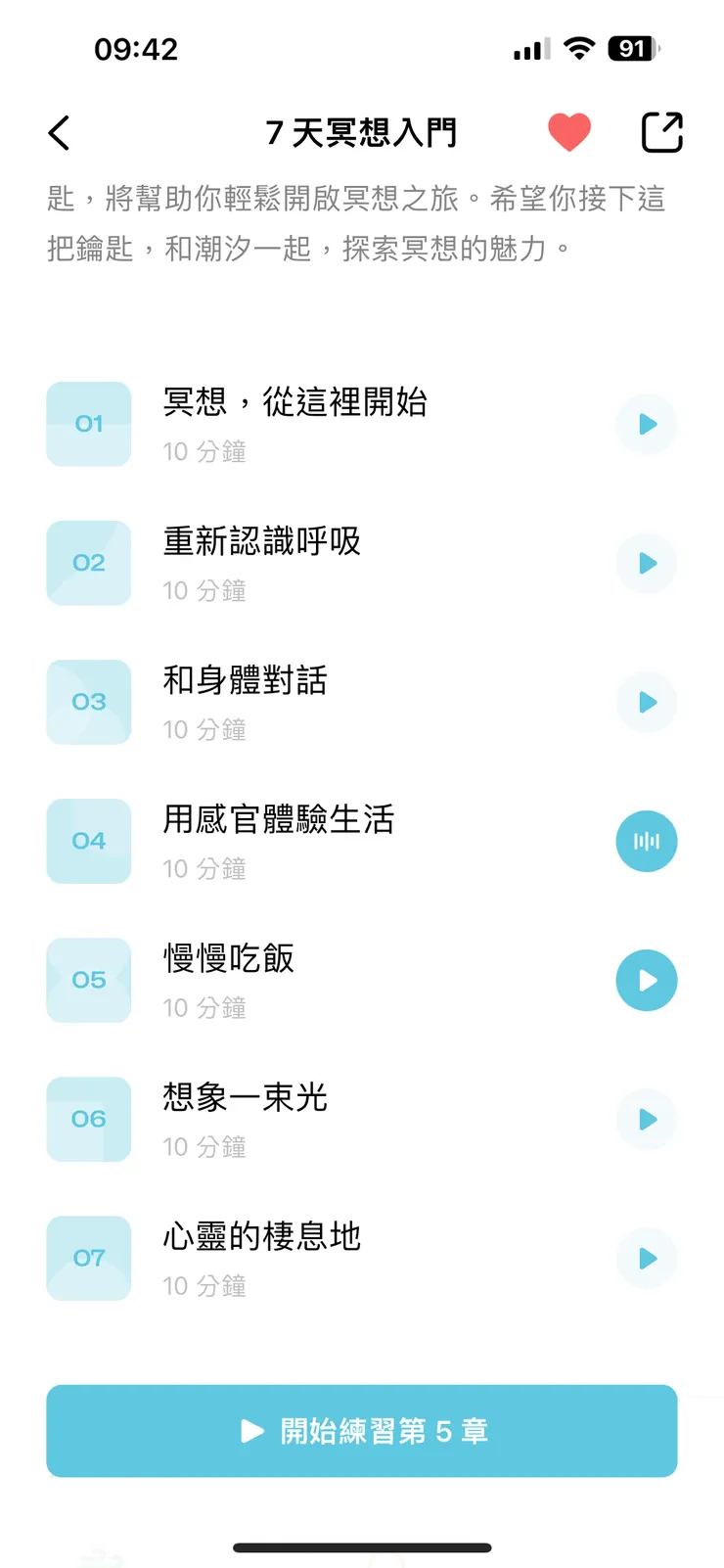This screenshot has height=1568, width=724.
Task: Share this meditation course
Action: (x=661, y=133)
